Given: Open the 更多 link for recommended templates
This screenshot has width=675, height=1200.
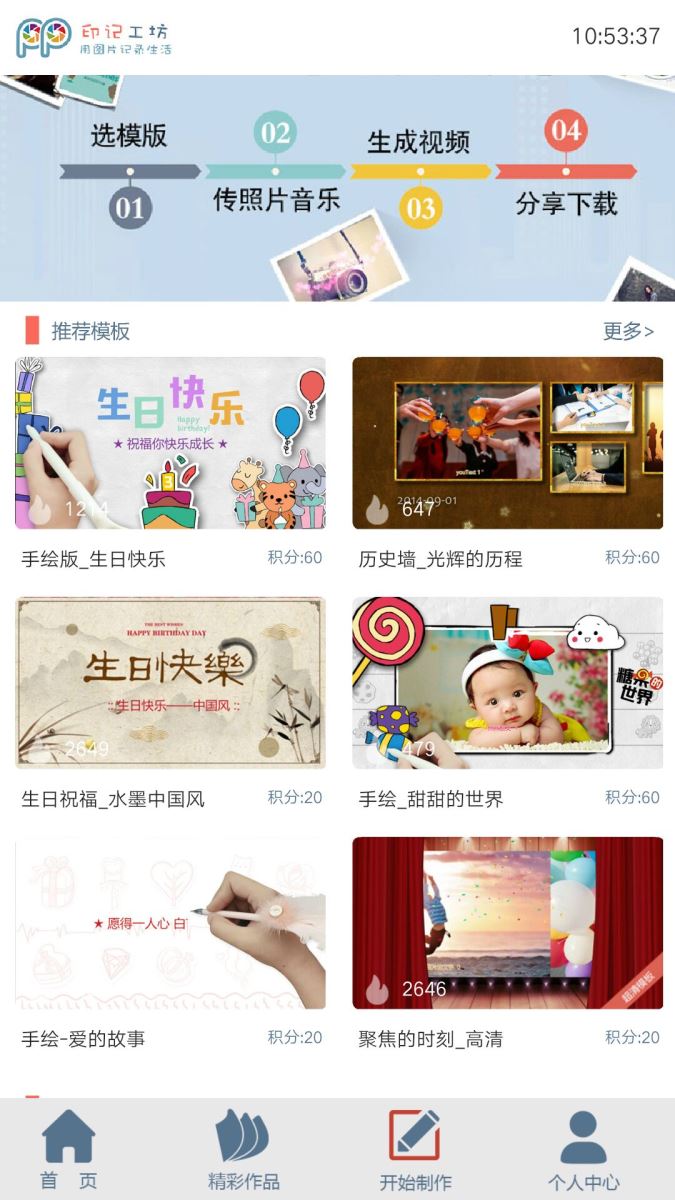Looking at the screenshot, I should [x=628, y=331].
